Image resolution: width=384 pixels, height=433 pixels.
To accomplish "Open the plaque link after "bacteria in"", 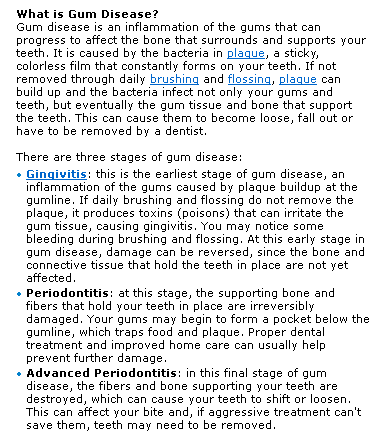I will pyautogui.click(x=246, y=54).
